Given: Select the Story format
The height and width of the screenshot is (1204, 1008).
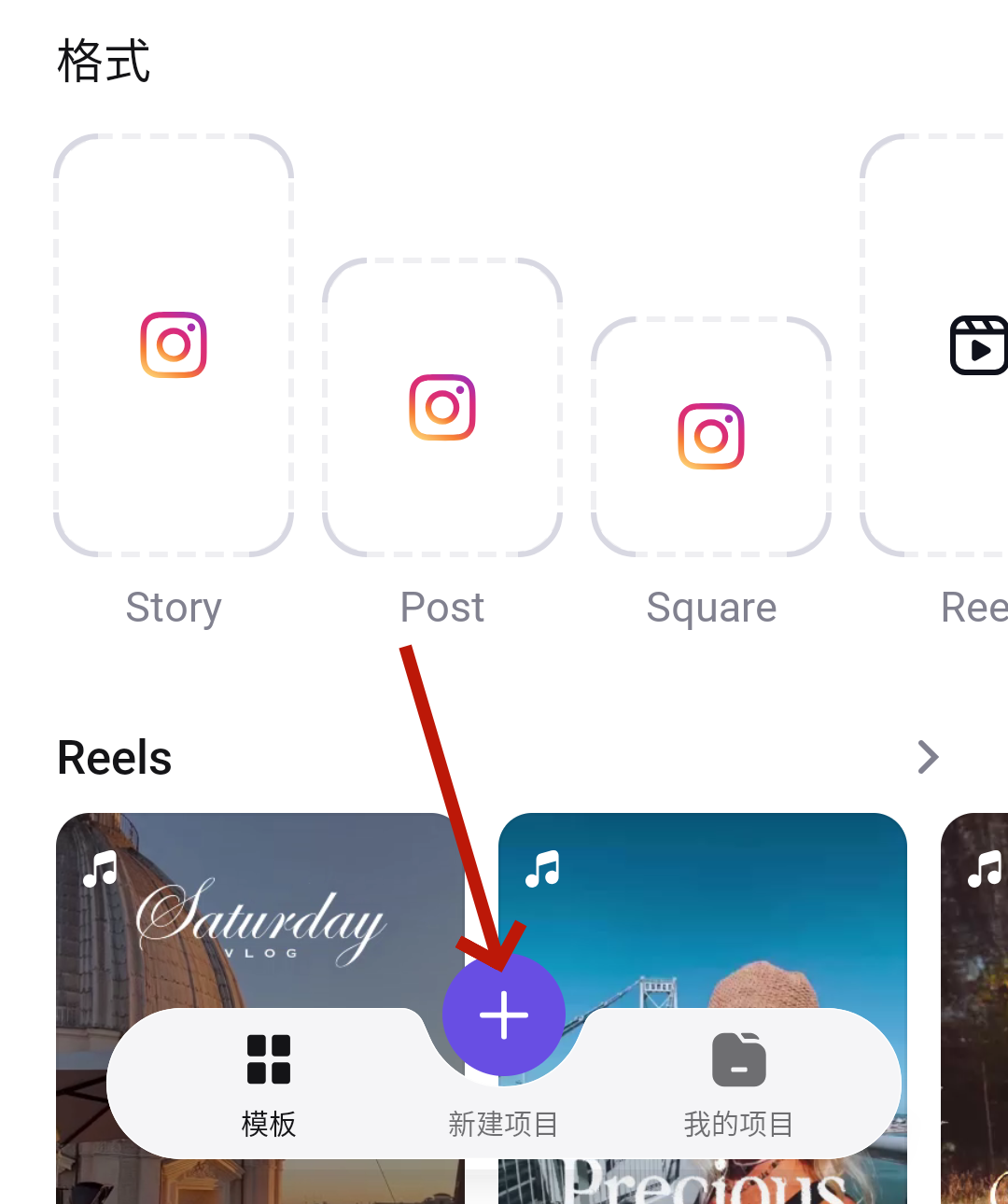Looking at the screenshot, I should pos(174,345).
